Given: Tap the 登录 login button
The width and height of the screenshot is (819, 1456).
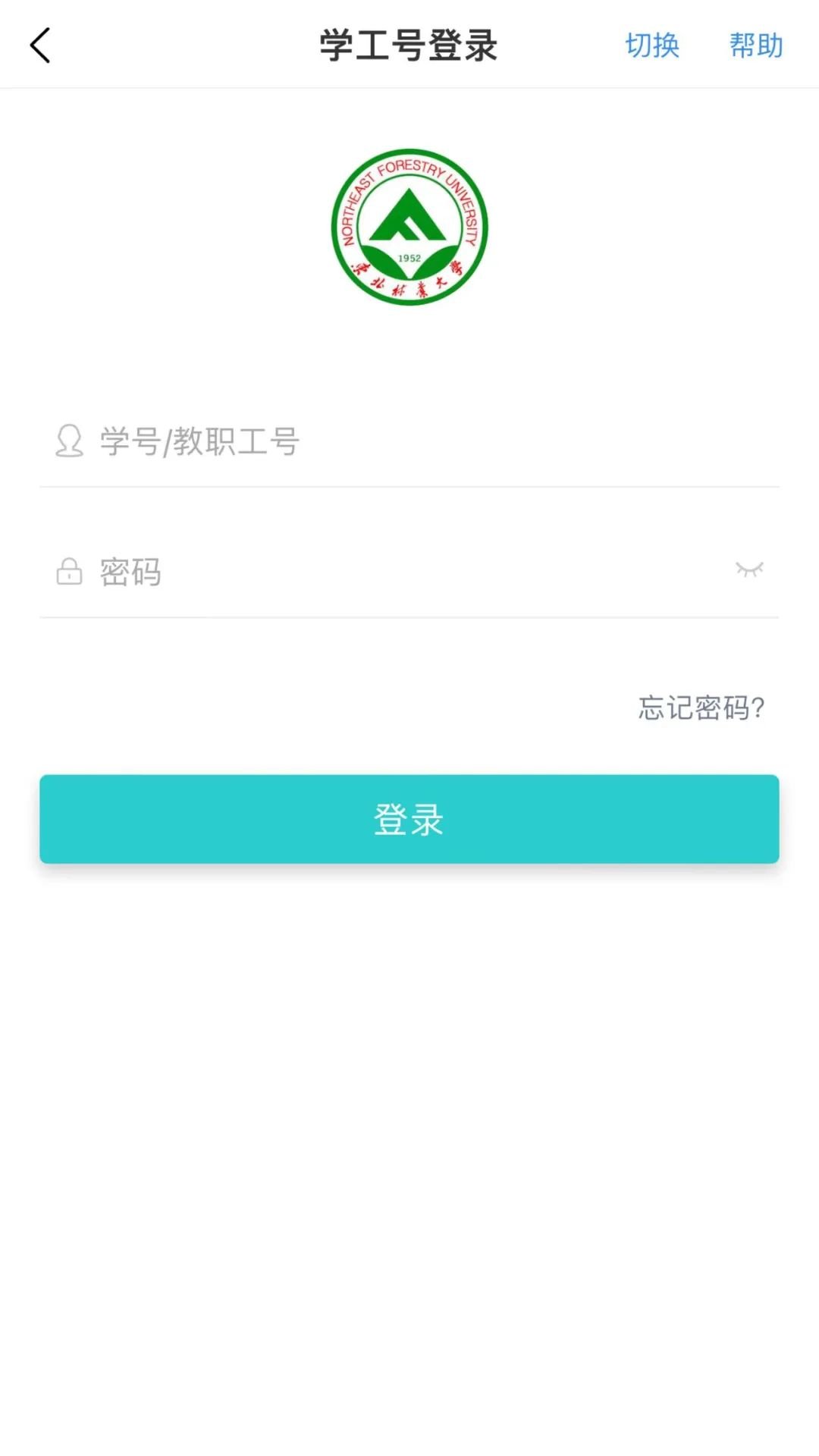Looking at the screenshot, I should pyautogui.click(x=409, y=819).
